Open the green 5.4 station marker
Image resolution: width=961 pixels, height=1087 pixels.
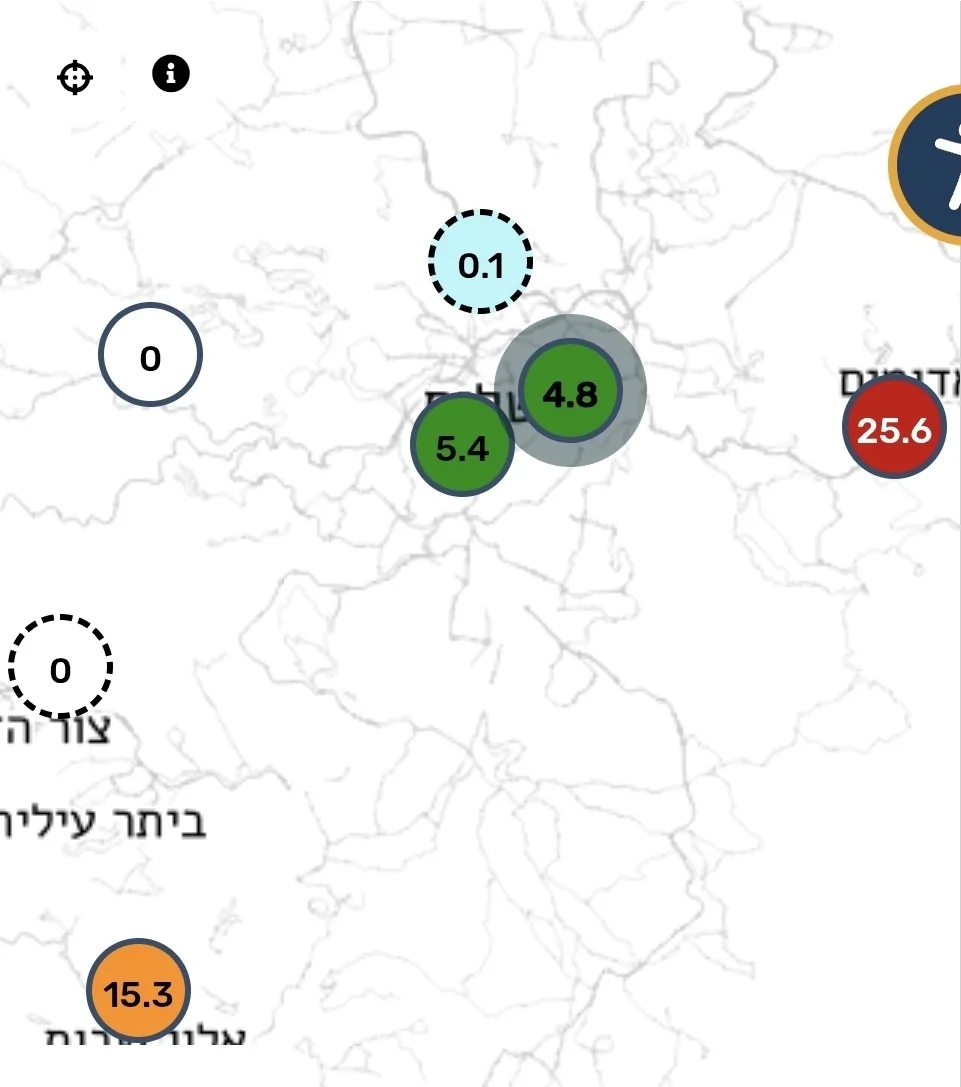[462, 444]
